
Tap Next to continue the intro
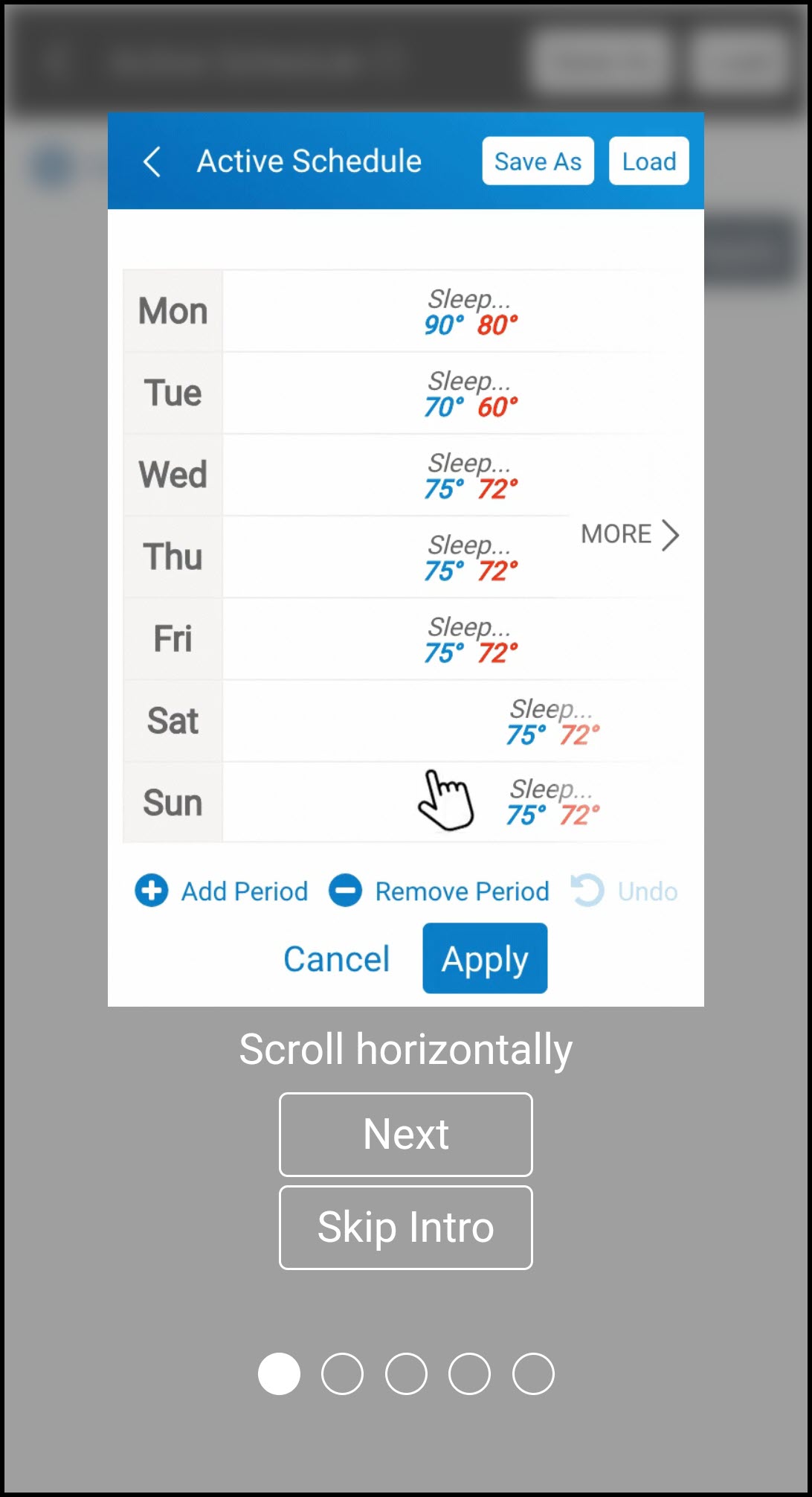pos(405,1134)
